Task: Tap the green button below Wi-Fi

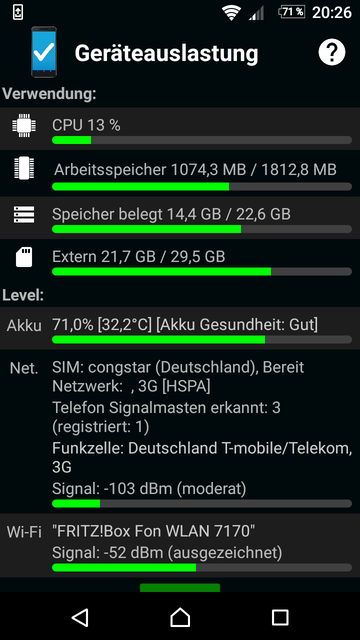Action: coord(180,588)
